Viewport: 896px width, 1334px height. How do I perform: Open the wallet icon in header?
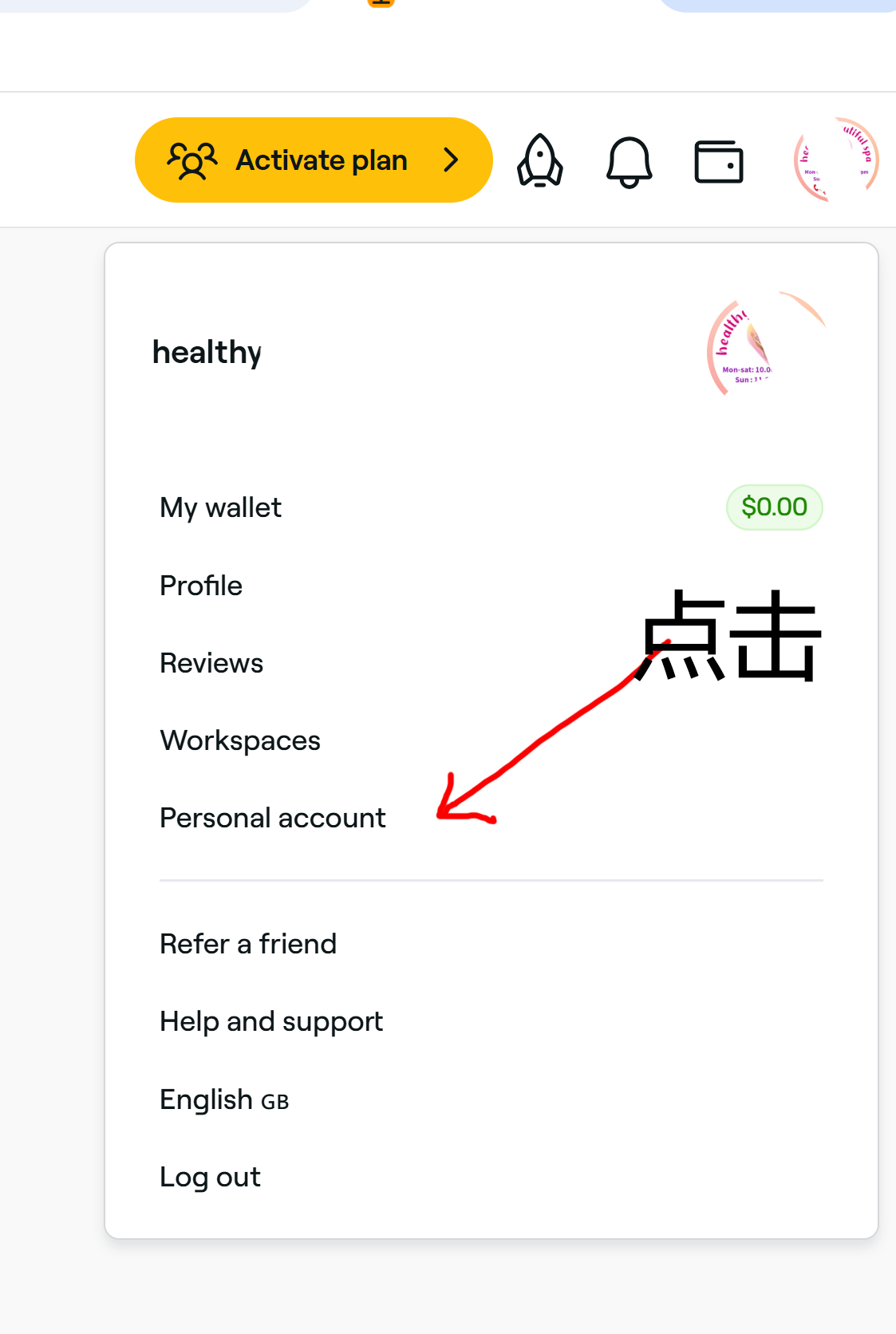click(719, 162)
